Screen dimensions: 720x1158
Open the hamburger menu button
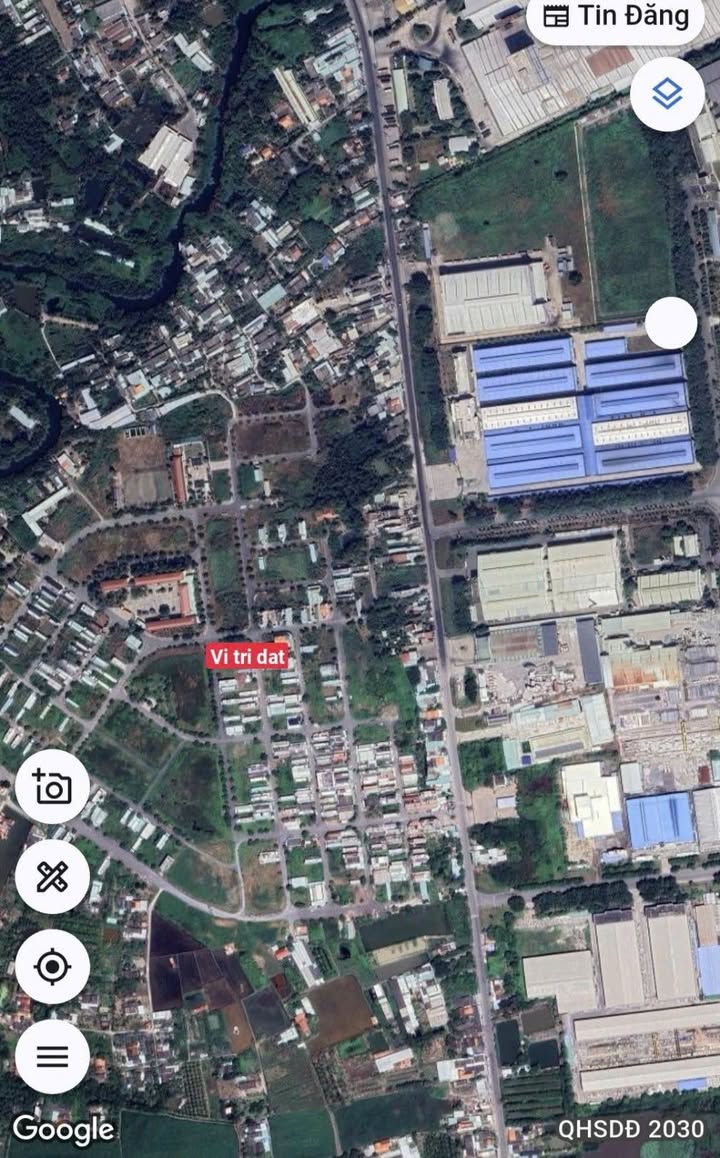pos(52,1056)
